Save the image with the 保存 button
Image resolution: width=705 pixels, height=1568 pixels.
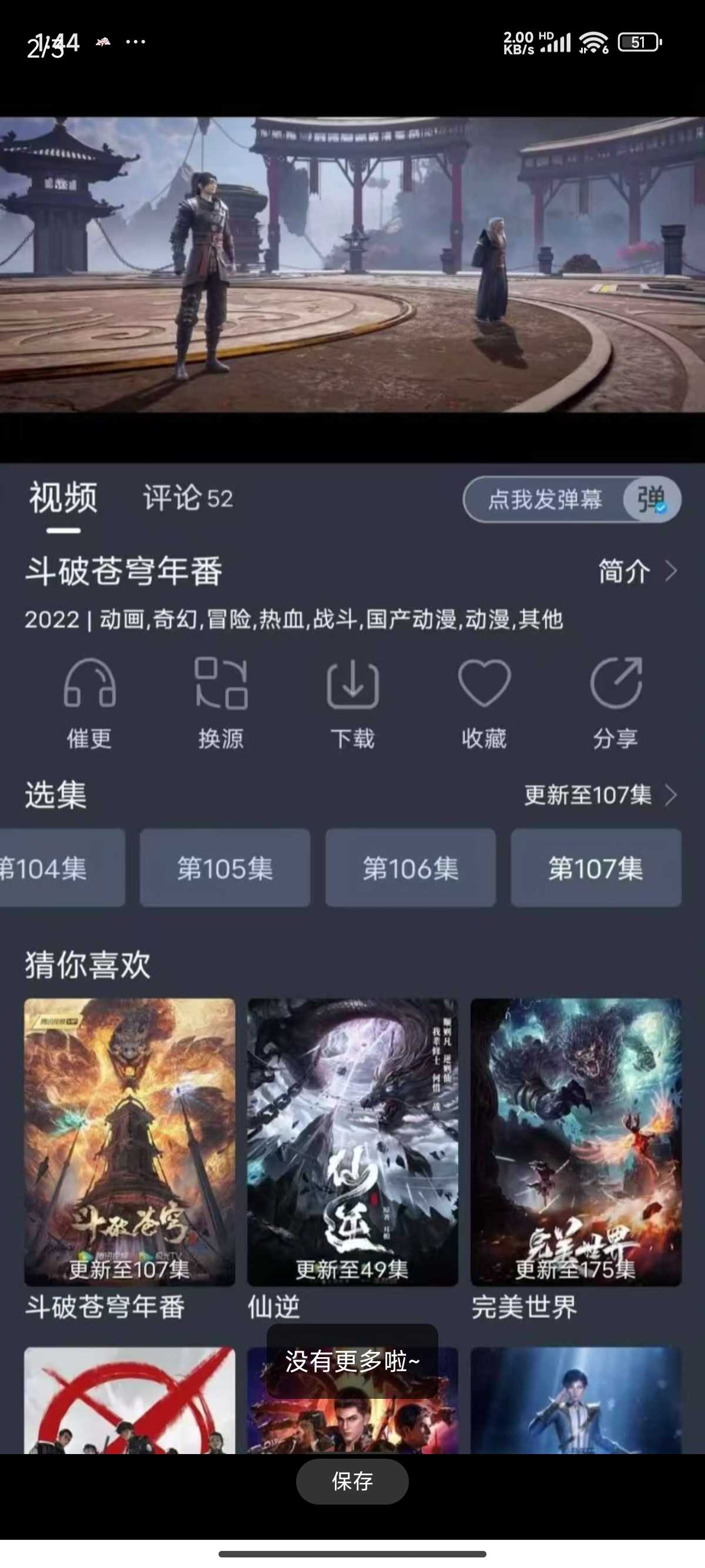352,1482
